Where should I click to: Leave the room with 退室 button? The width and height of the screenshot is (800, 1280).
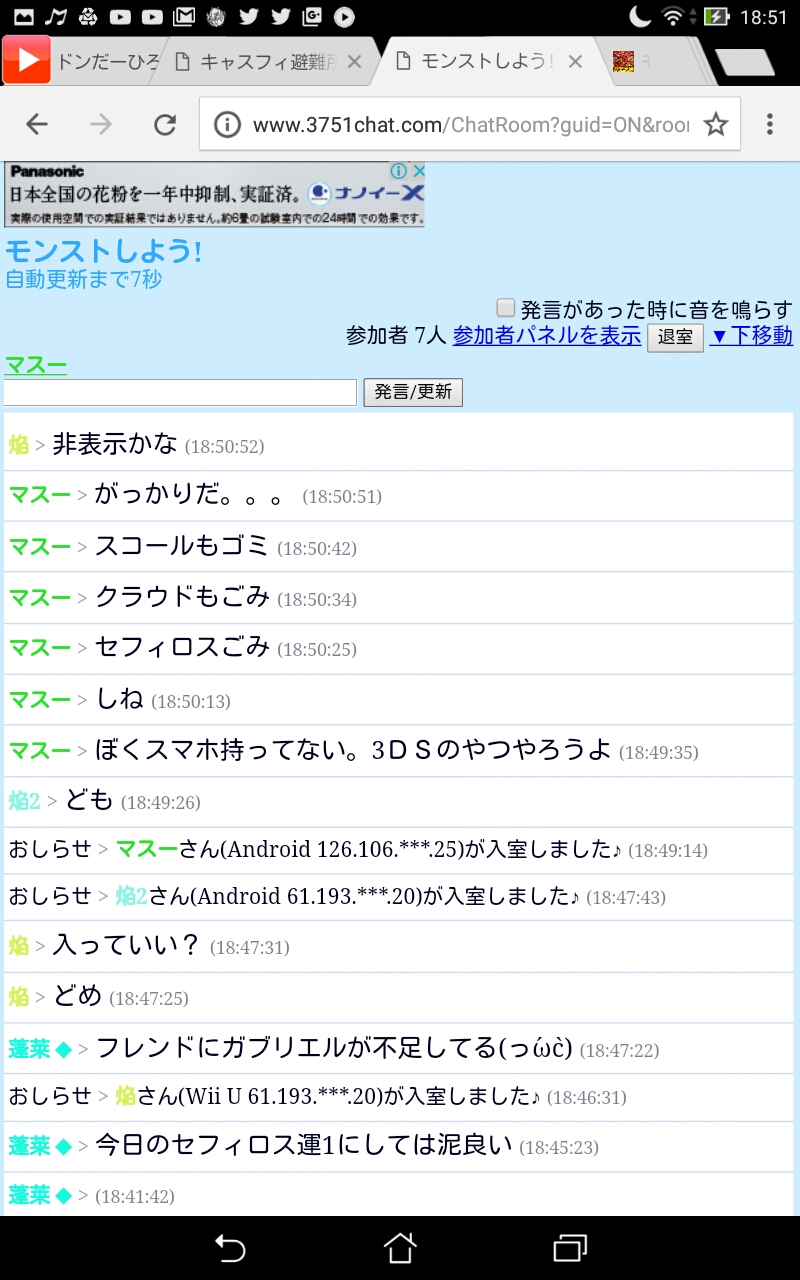point(675,337)
